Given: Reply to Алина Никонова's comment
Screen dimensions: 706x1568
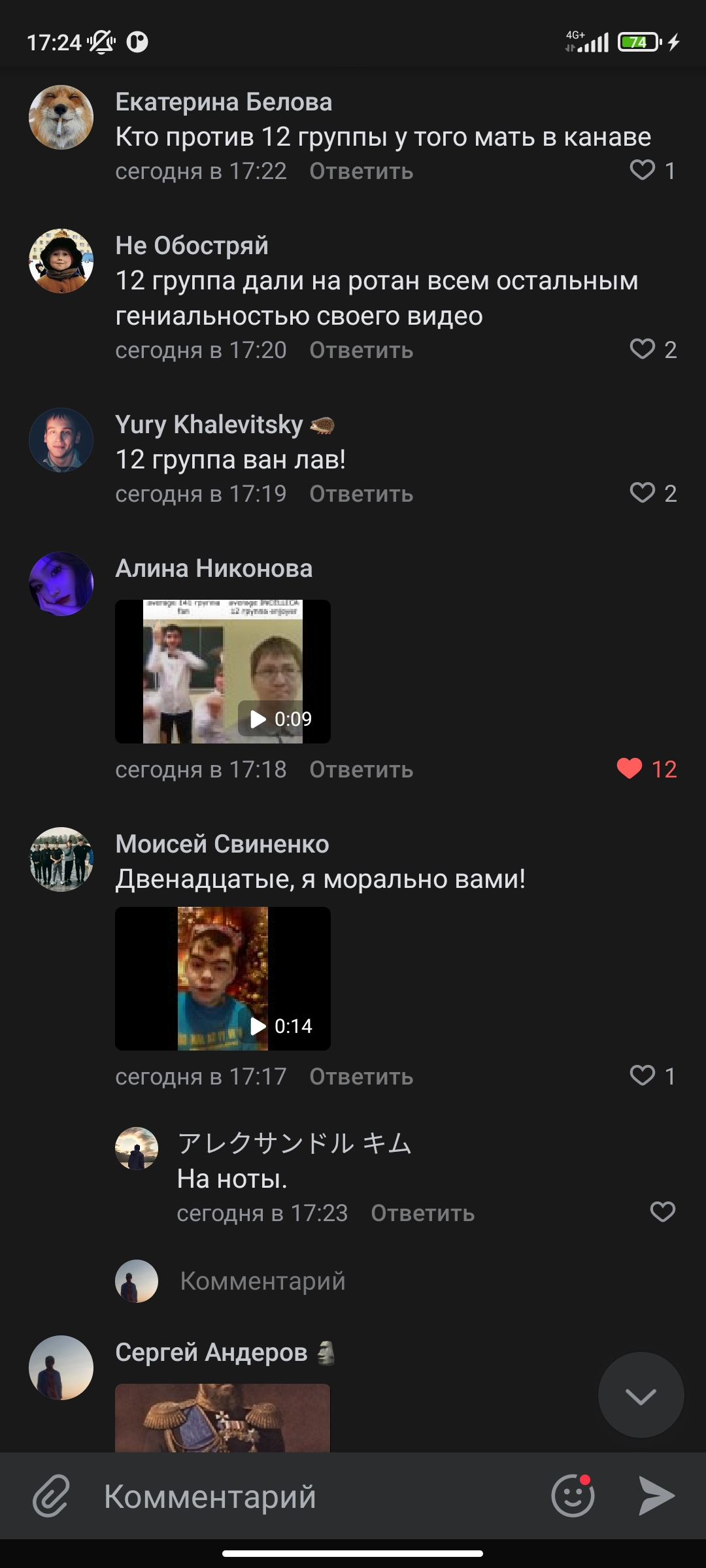Looking at the screenshot, I should [361, 770].
